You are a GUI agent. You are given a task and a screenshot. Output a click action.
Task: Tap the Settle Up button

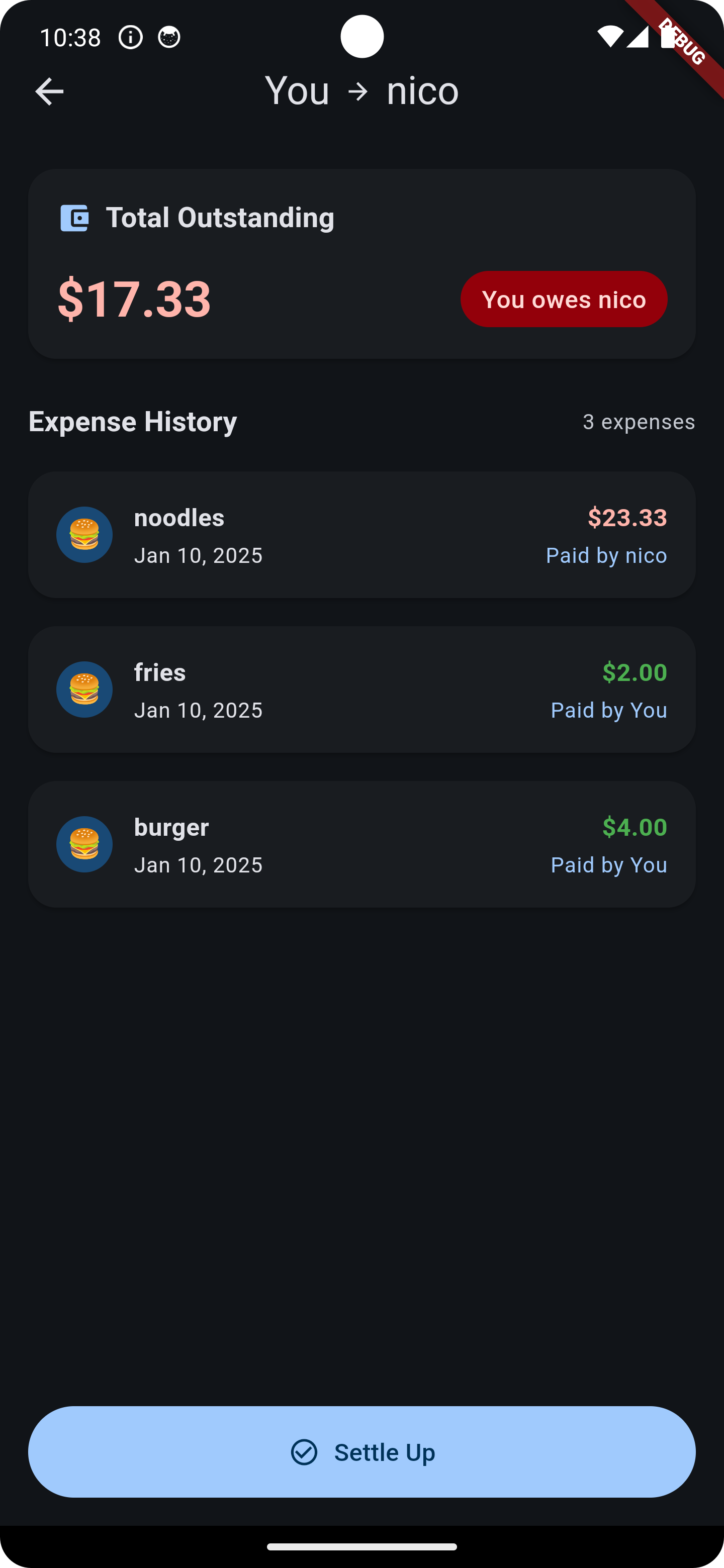point(361,1452)
